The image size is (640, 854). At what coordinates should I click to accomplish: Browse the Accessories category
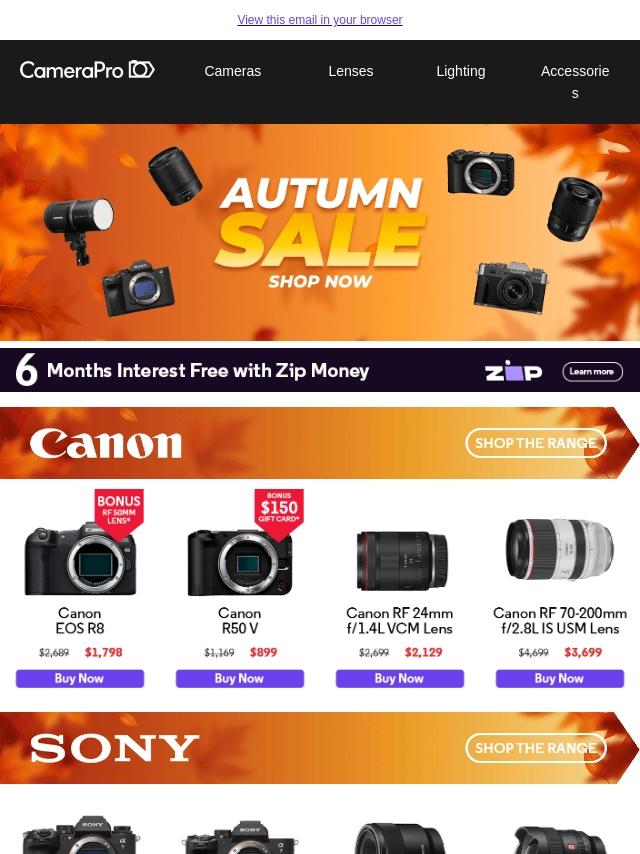tap(574, 81)
